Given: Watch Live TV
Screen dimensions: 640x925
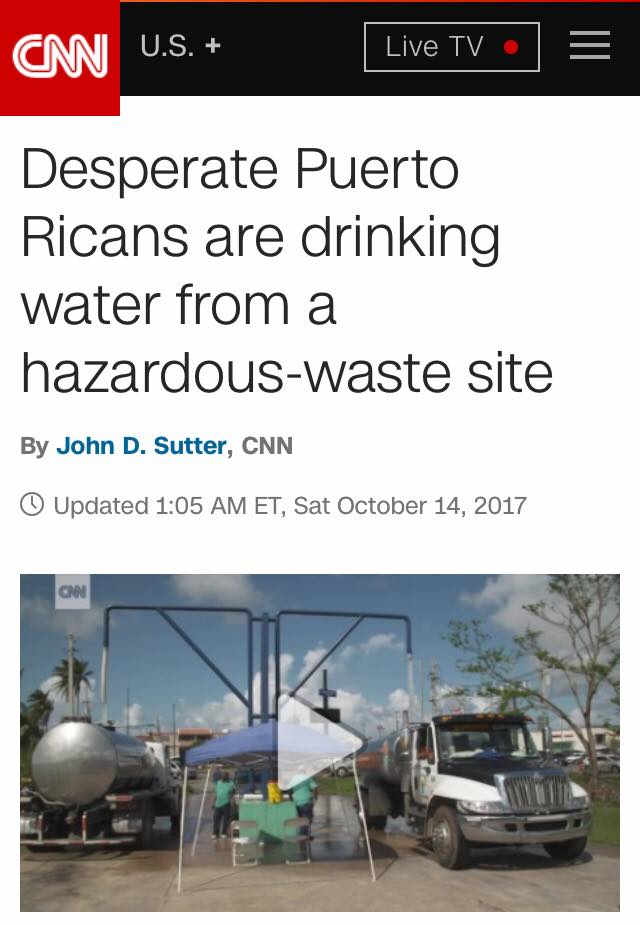Looking at the screenshot, I should click(x=451, y=47).
